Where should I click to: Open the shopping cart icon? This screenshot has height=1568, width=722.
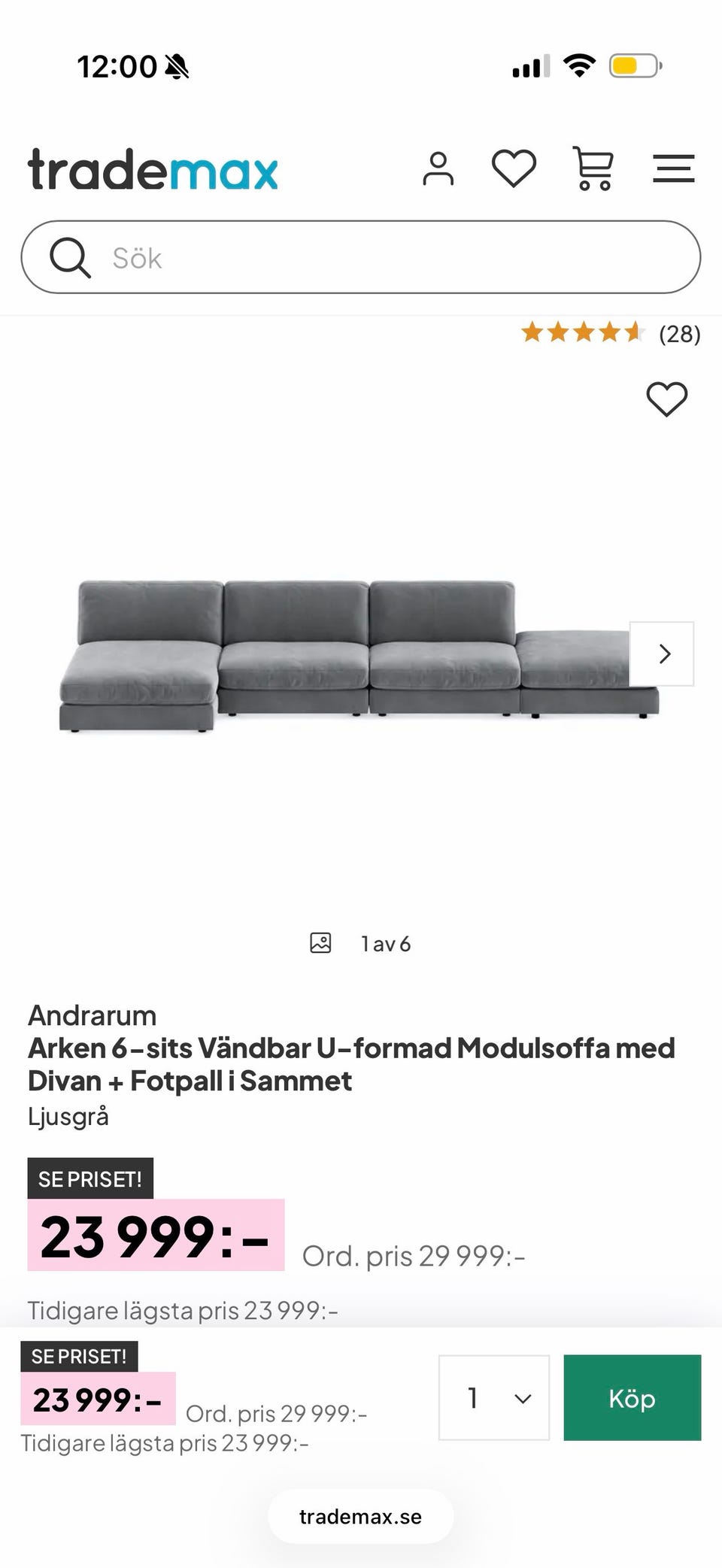pos(593,168)
